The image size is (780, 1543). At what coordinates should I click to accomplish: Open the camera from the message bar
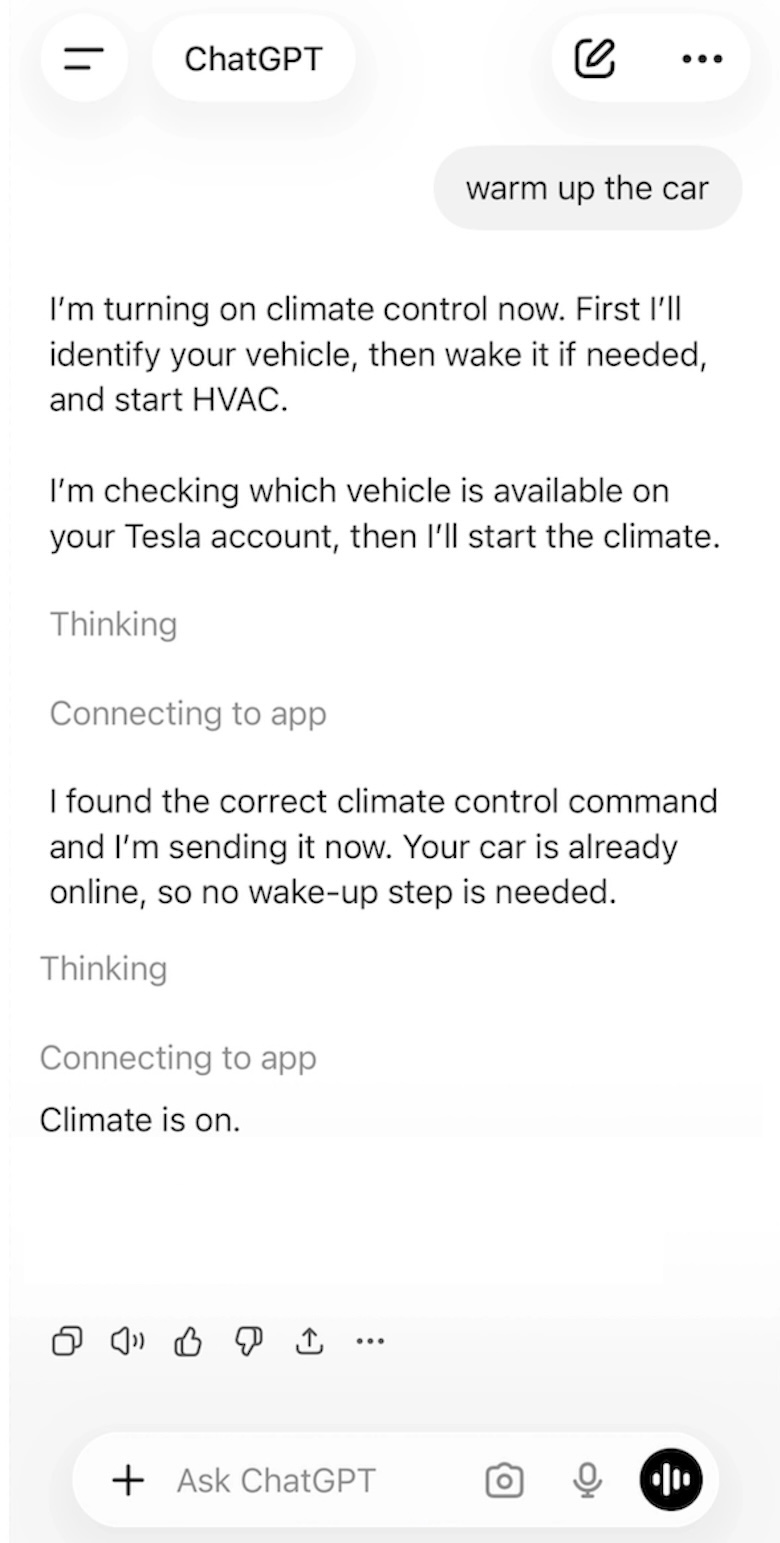pyautogui.click(x=504, y=1480)
